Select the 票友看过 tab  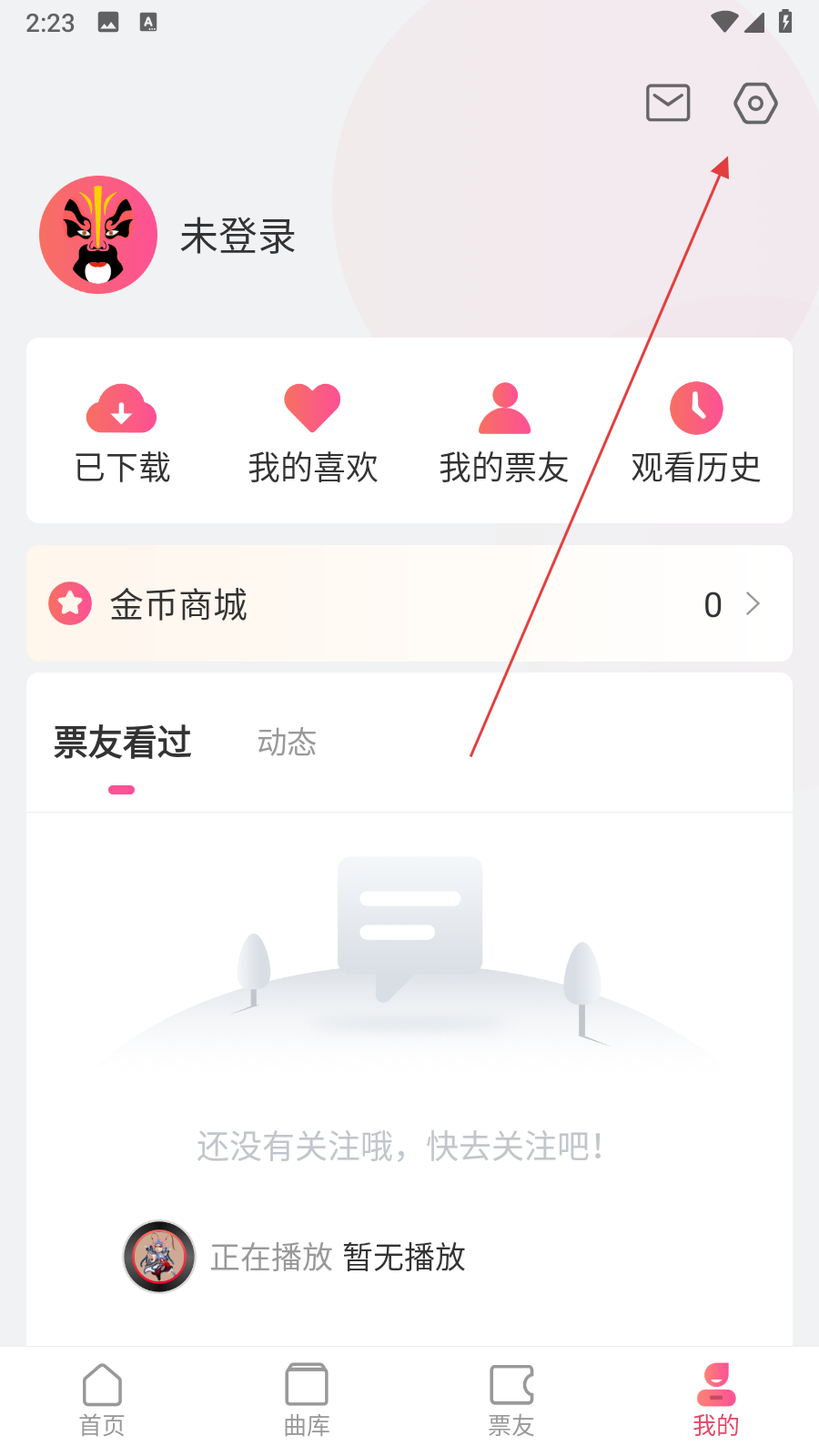[123, 743]
